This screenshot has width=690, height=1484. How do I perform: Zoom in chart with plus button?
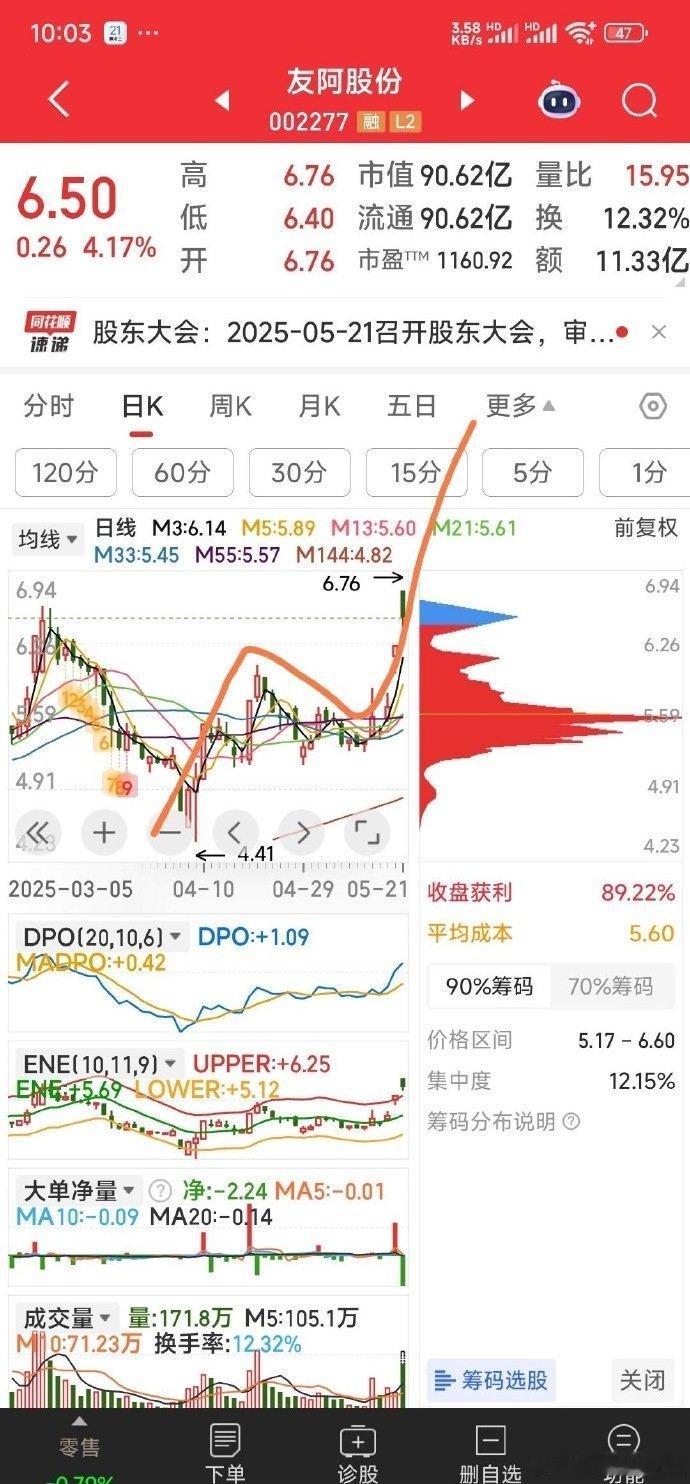pos(104,832)
